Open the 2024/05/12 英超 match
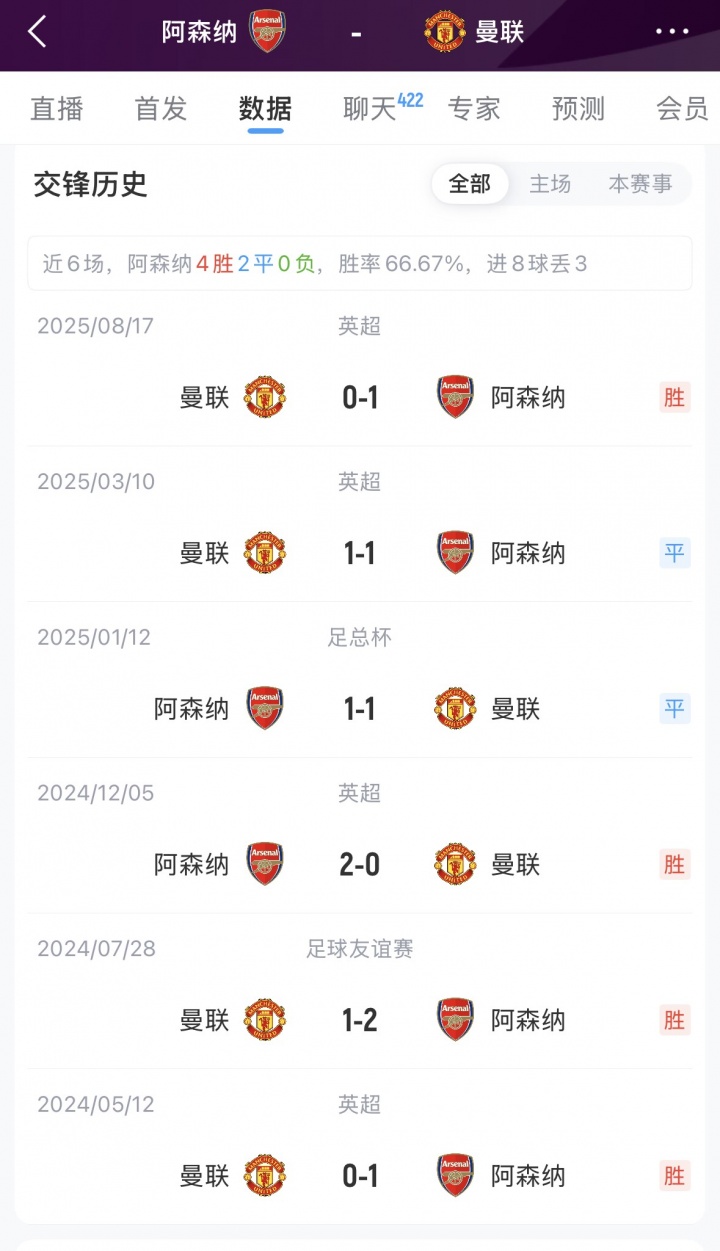The image size is (720, 1251). (360, 1176)
